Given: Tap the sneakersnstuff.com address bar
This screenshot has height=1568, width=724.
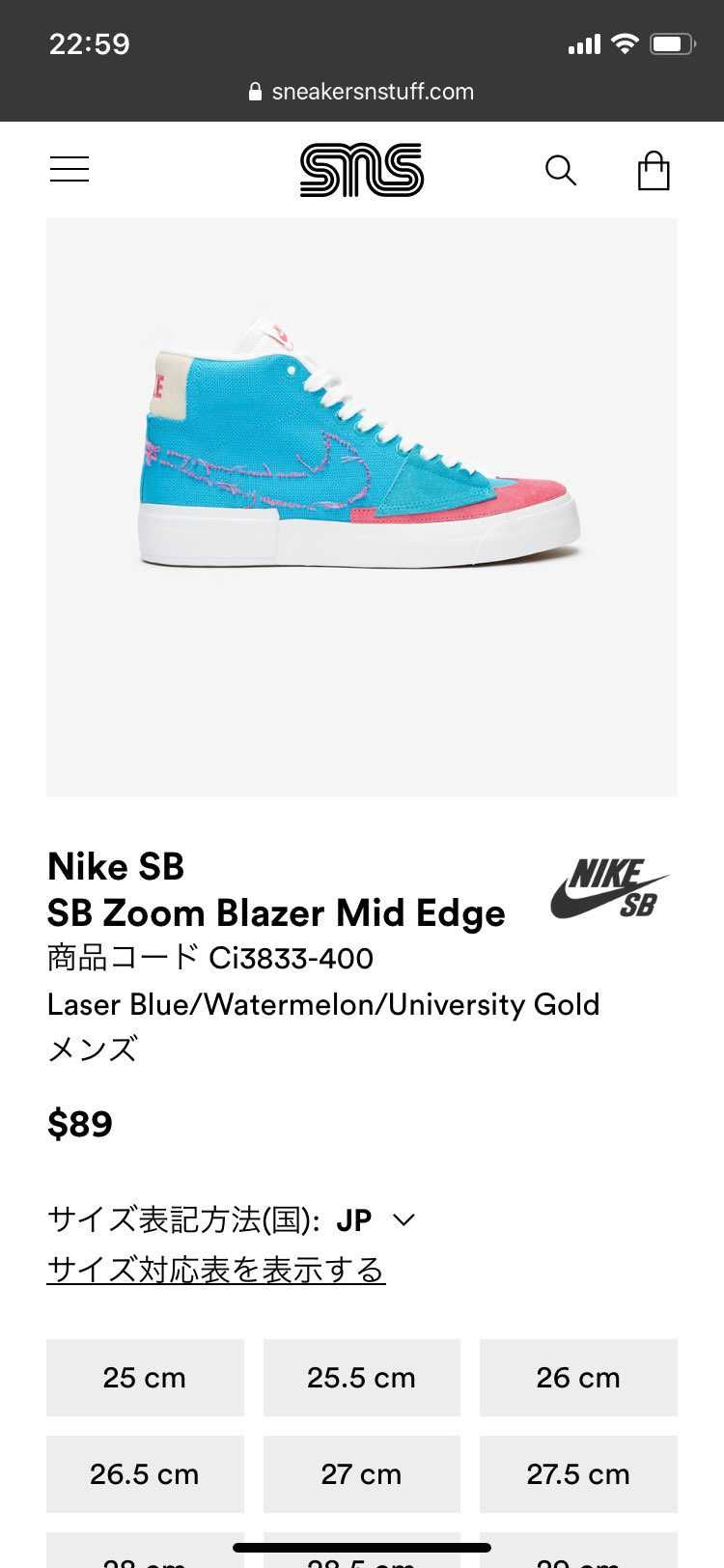Looking at the screenshot, I should tap(362, 92).
